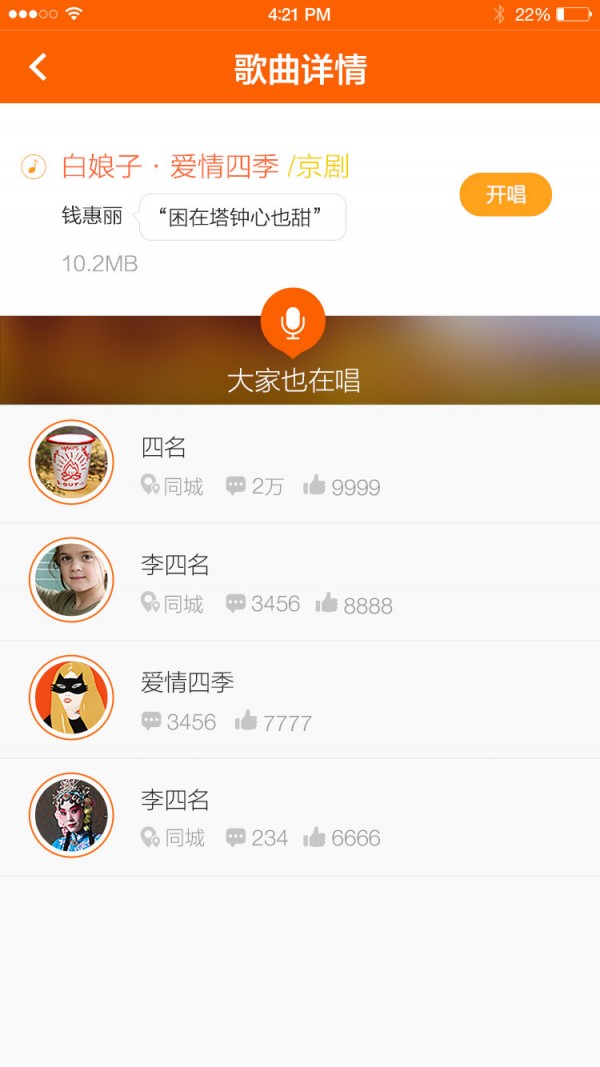The height and width of the screenshot is (1067, 600).
Task: Go back using the arrow in the header
Action: (38, 67)
